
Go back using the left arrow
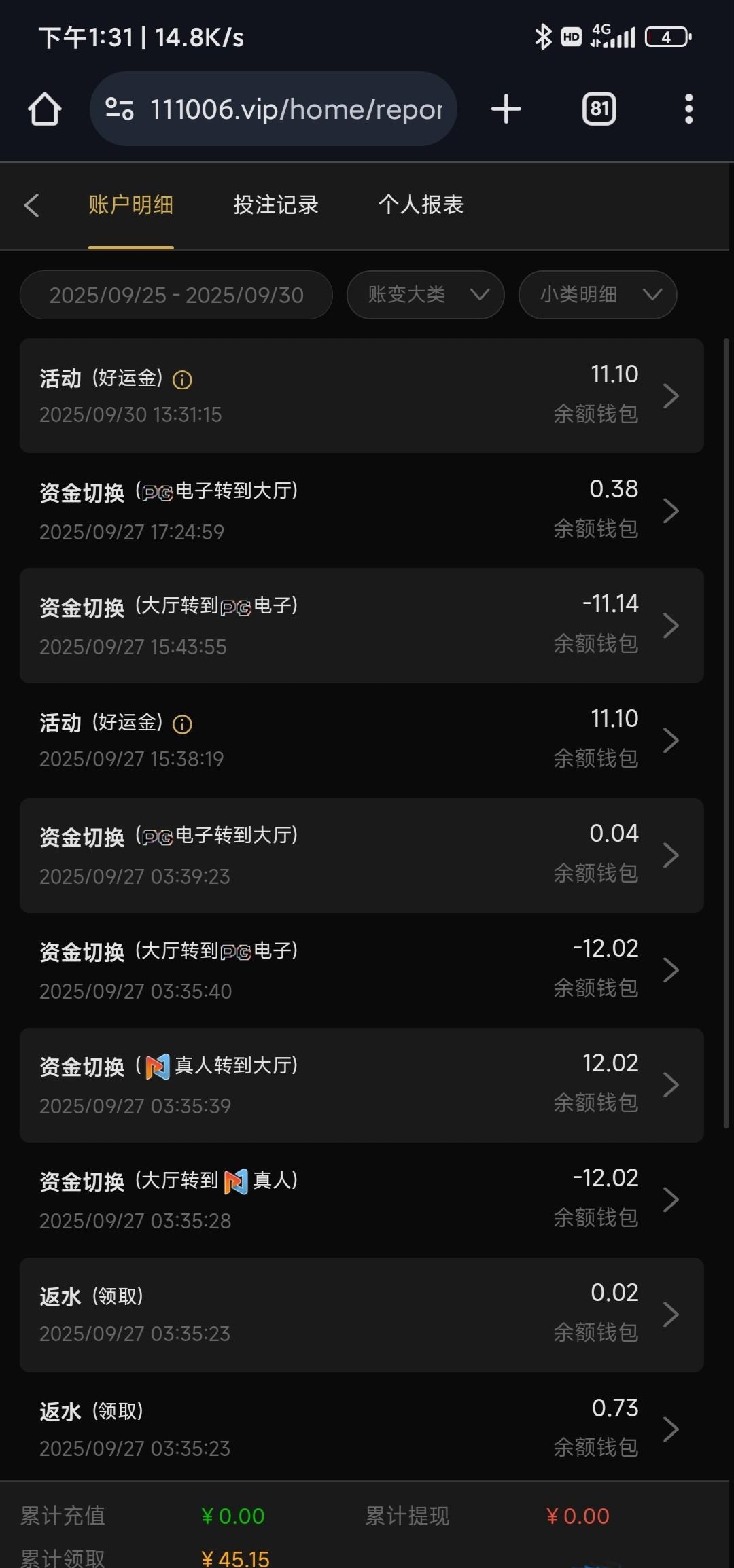coord(32,205)
